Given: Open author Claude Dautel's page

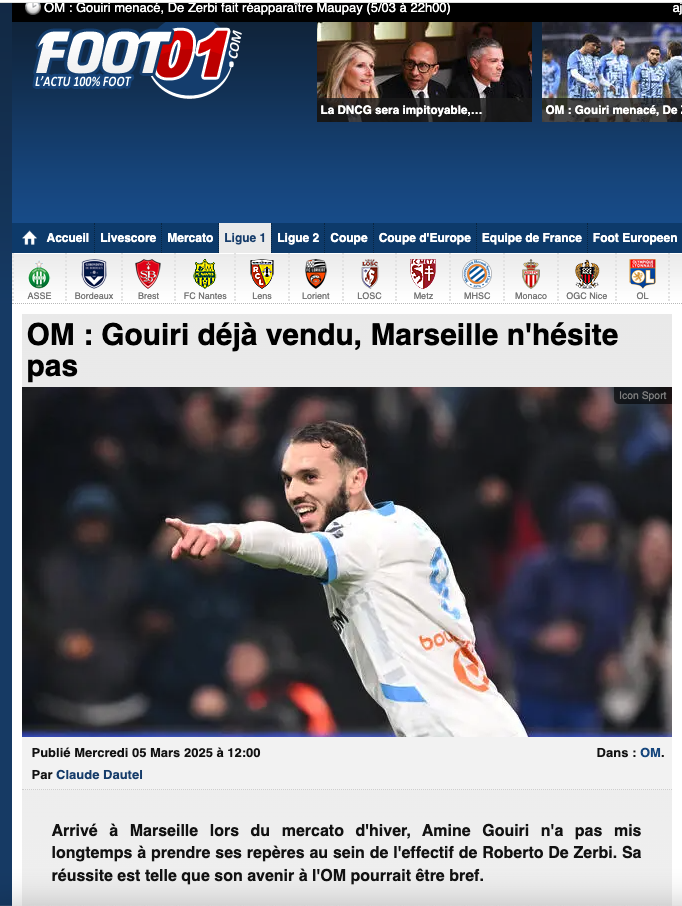Looking at the screenshot, I should (x=100, y=775).
